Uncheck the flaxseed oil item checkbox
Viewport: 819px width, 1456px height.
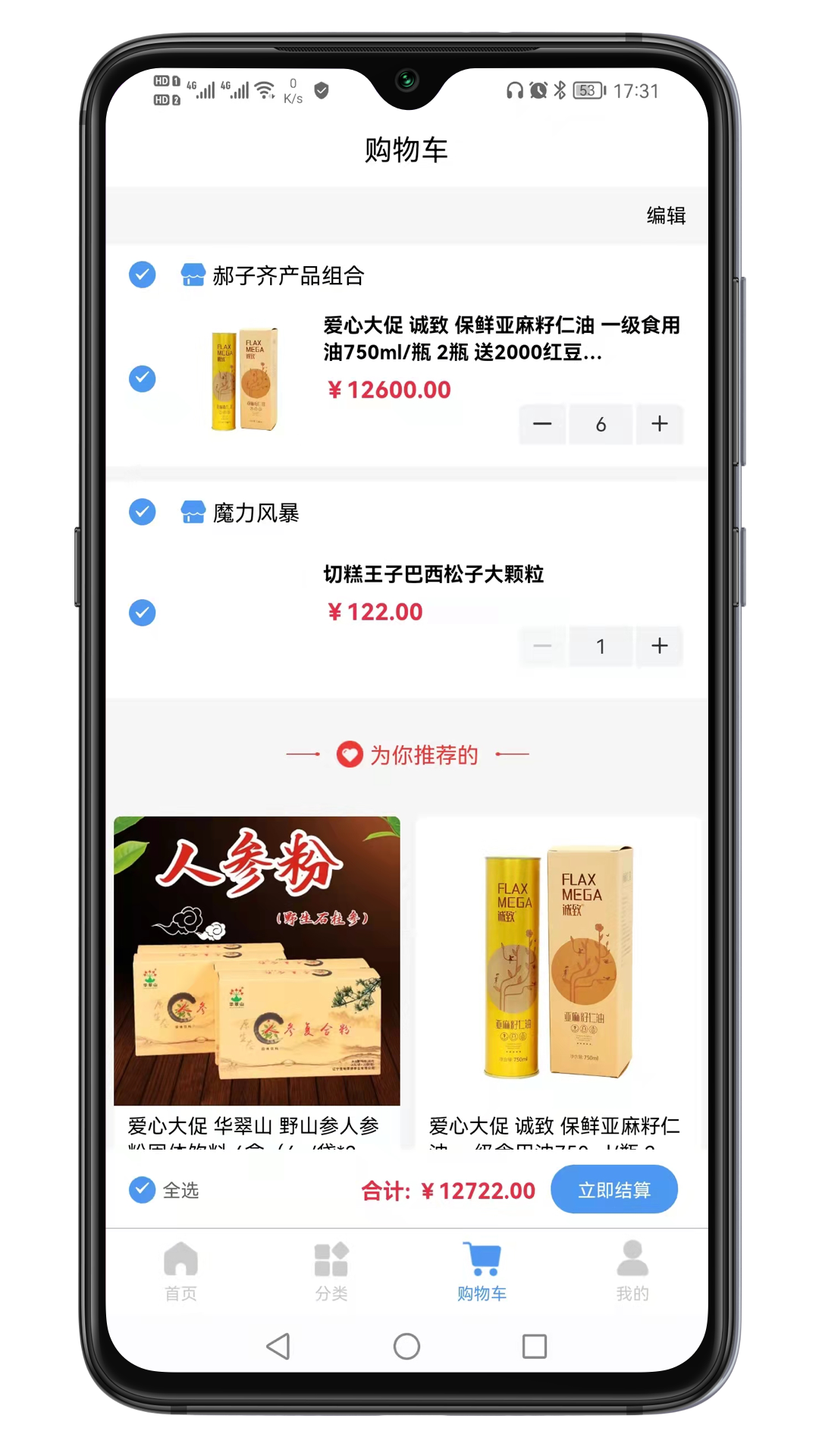[x=143, y=378]
